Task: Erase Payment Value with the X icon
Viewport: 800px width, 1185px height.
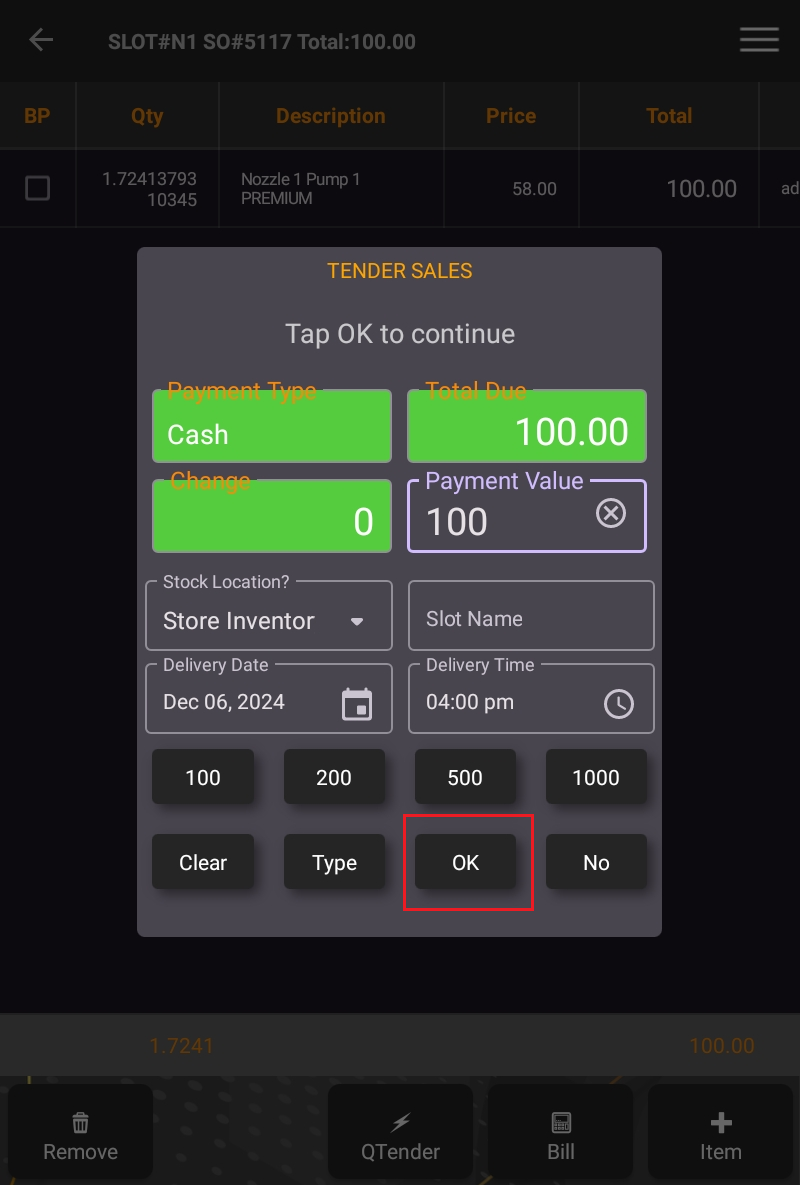Action: [611, 513]
